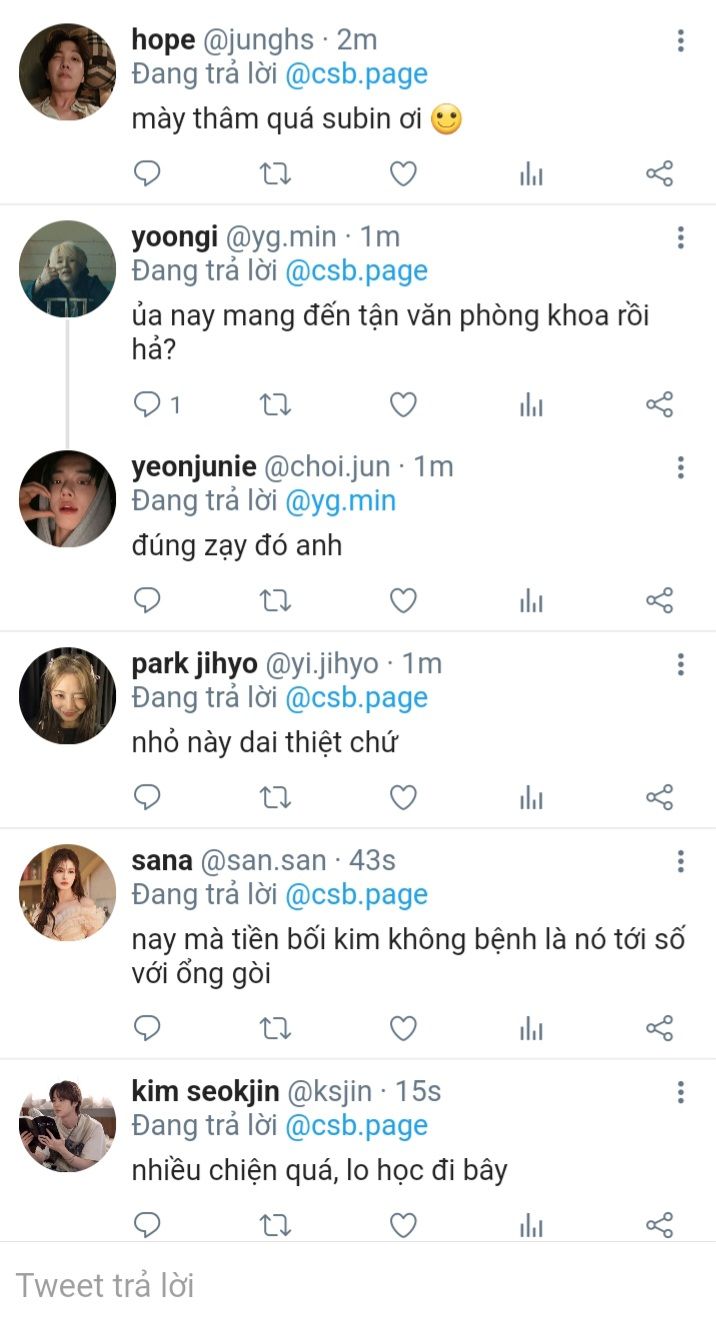This screenshot has height=1326, width=716.
Task: Like park jihyo's reply
Action: pos(403,797)
